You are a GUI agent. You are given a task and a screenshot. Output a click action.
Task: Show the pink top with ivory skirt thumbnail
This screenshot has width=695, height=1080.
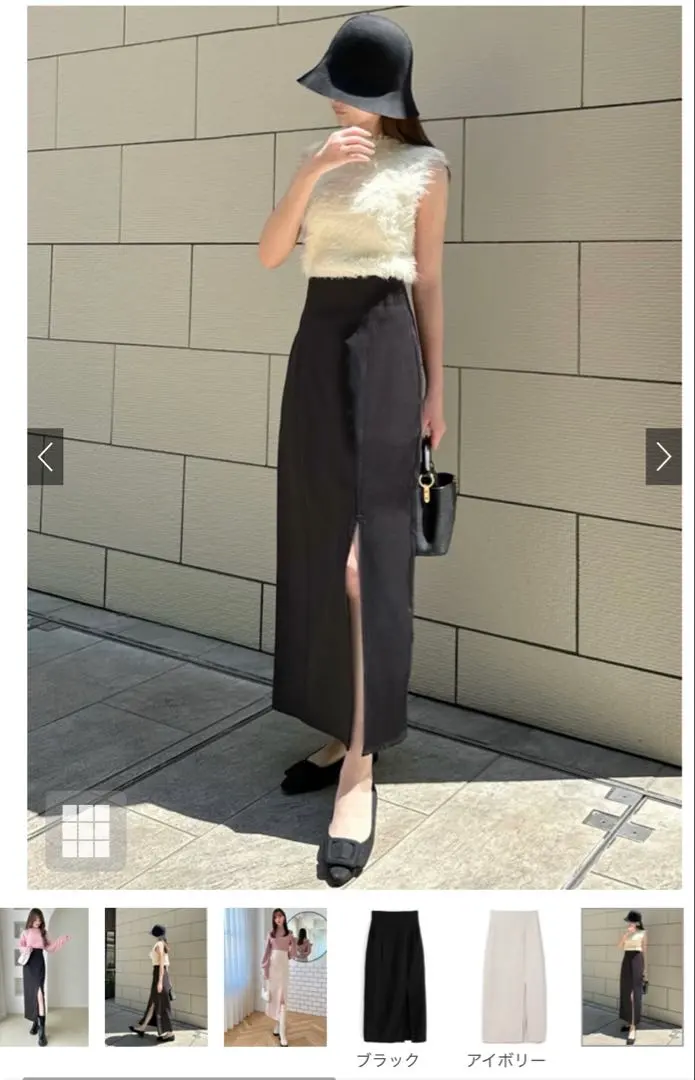[275, 976]
